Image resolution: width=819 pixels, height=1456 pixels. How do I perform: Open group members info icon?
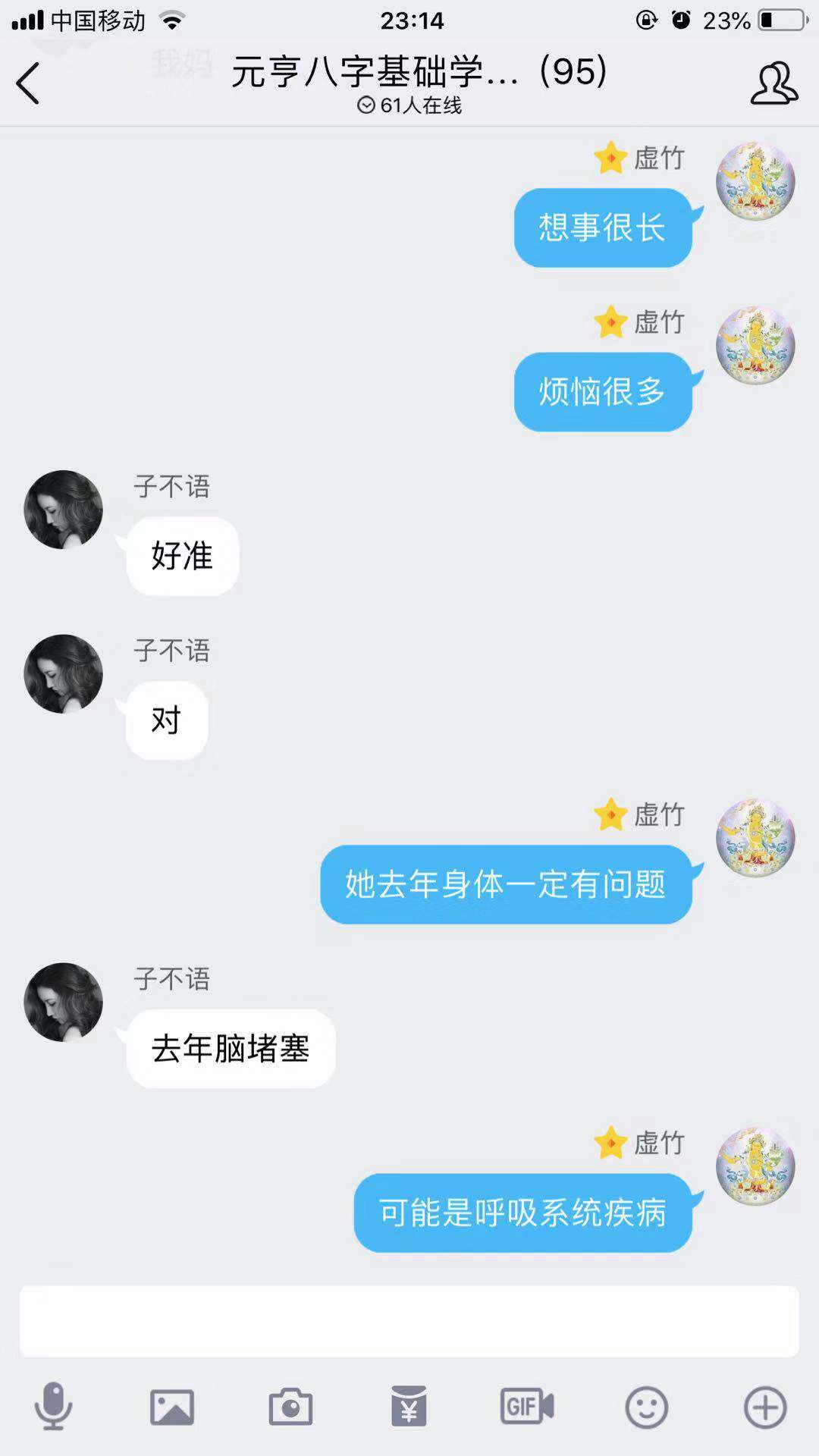tap(773, 83)
